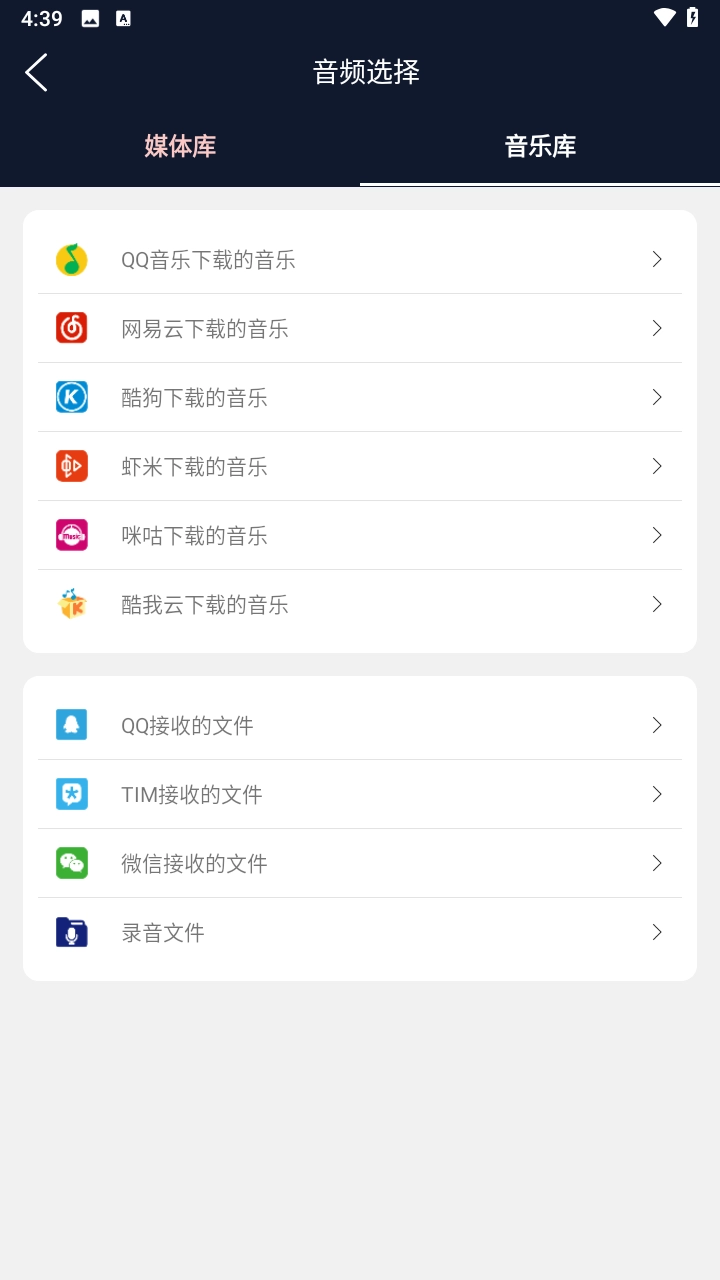Switch to the 音乐库 tab
The height and width of the screenshot is (1280, 720).
(x=540, y=146)
